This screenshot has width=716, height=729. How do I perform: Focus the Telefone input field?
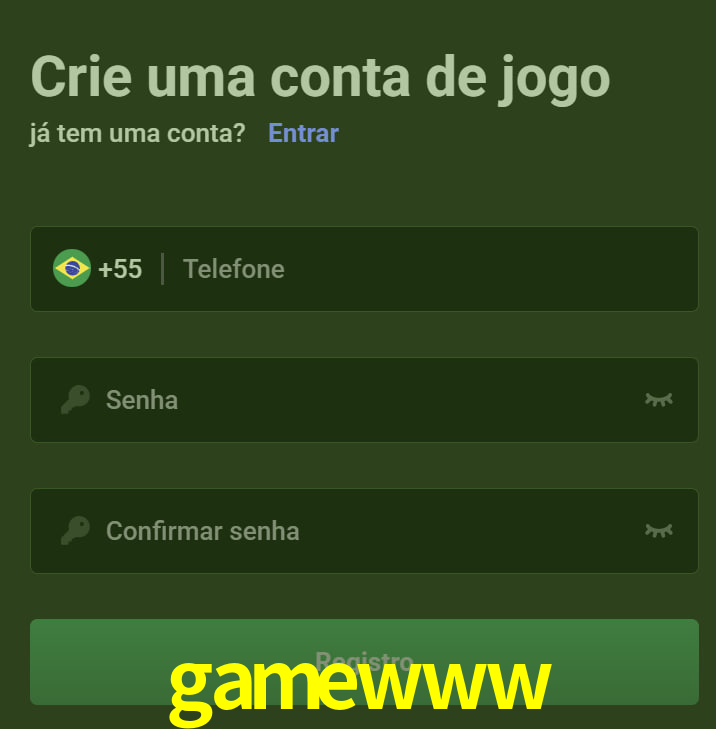point(430,269)
